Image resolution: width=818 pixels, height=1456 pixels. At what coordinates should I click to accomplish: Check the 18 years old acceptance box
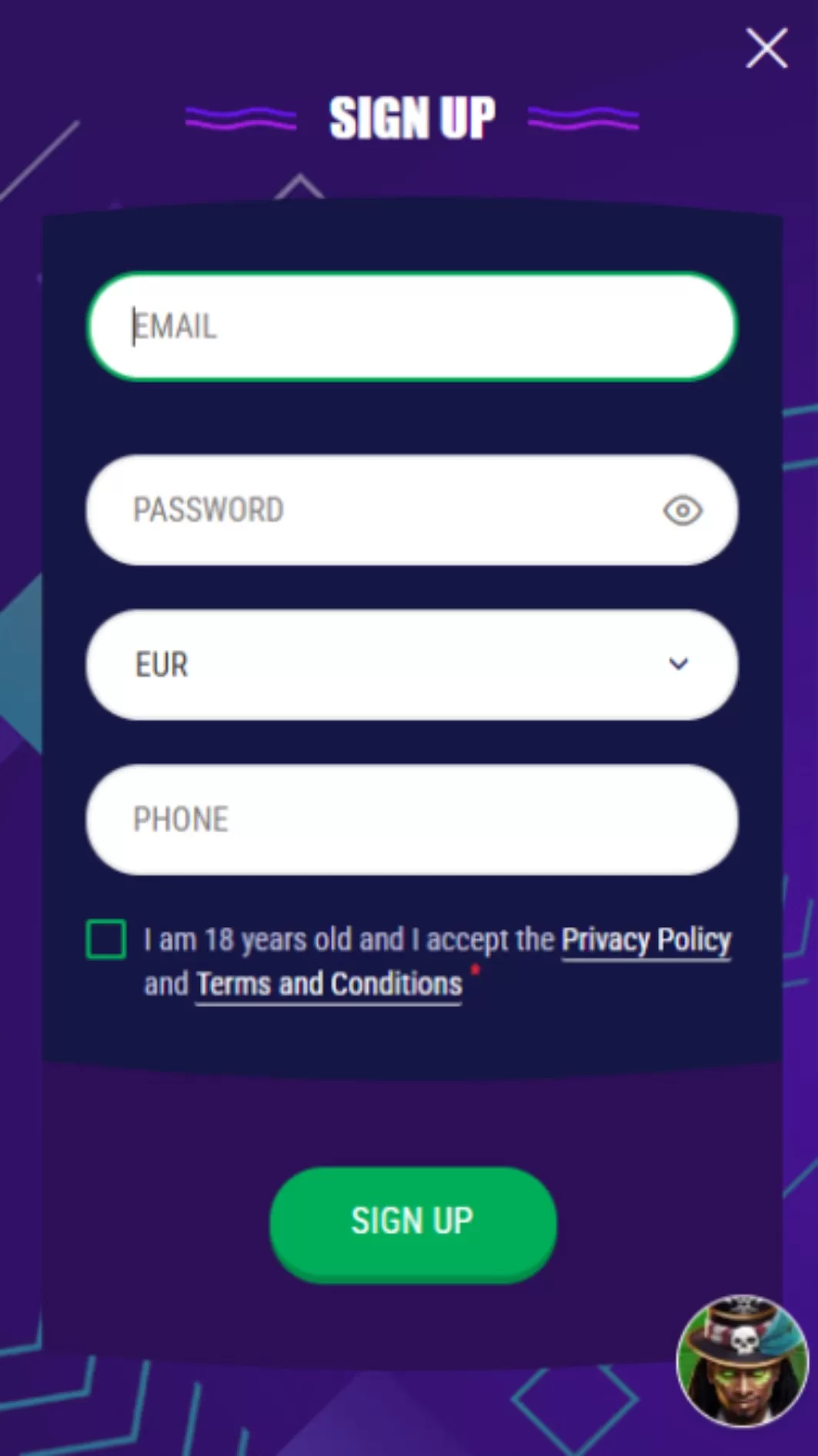point(106,939)
